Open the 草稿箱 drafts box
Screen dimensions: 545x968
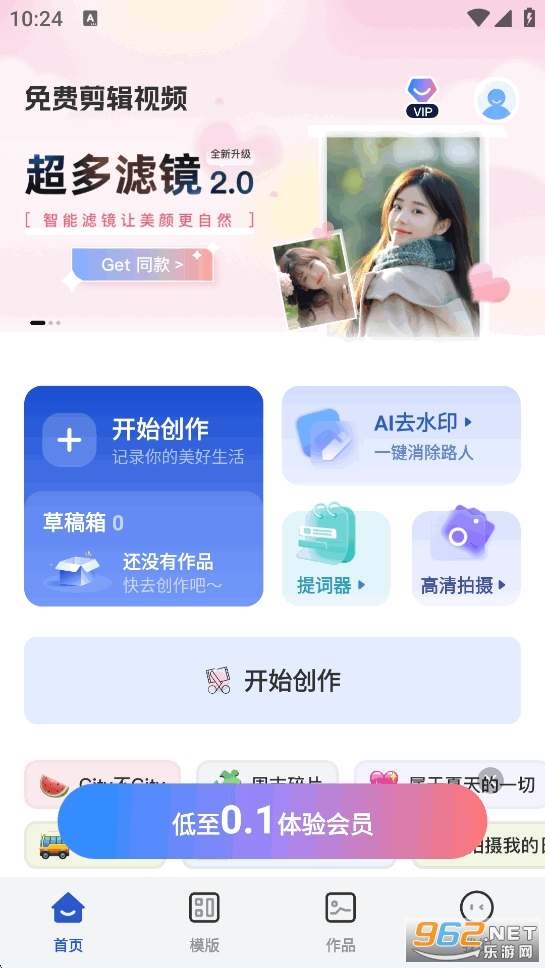coord(143,549)
